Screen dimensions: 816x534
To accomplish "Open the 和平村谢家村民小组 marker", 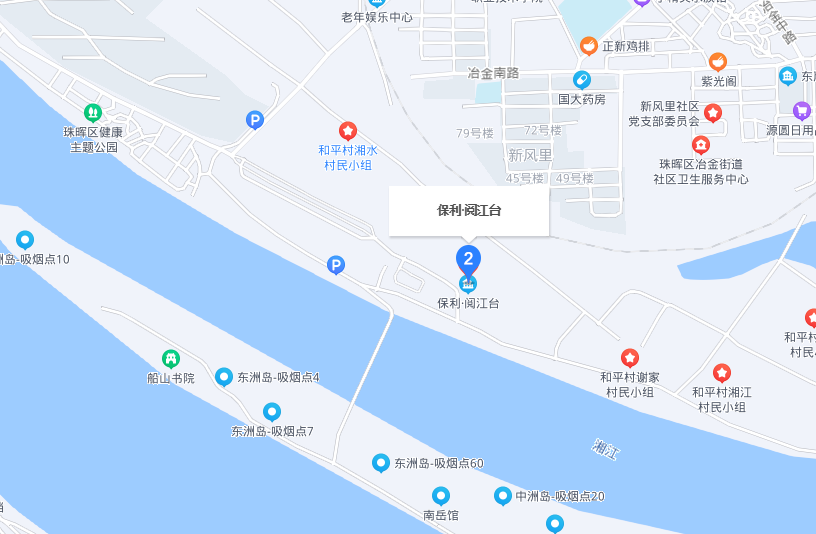I will coord(630,357).
